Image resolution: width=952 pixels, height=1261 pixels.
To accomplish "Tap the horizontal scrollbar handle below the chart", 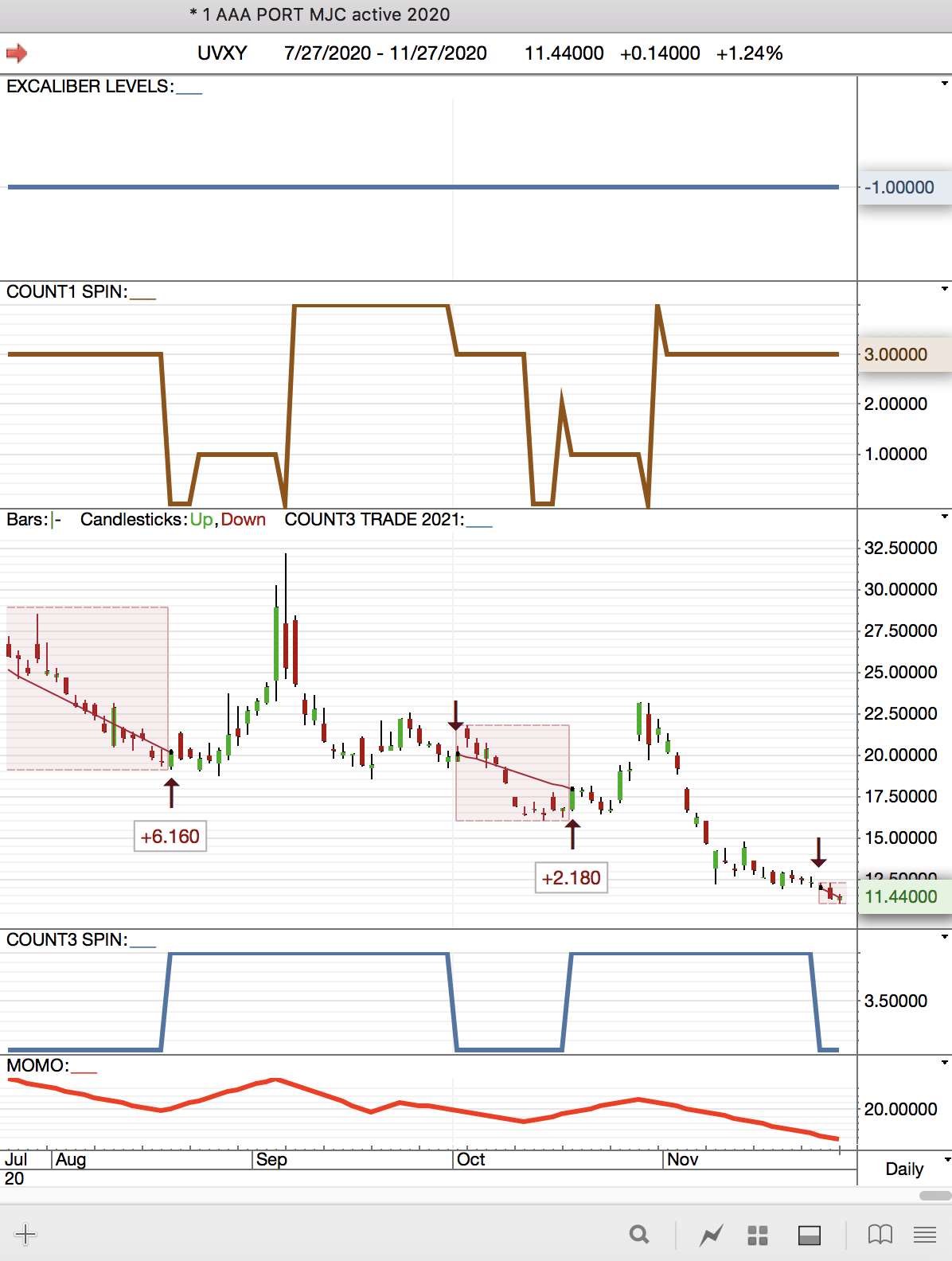I will (934, 1196).
